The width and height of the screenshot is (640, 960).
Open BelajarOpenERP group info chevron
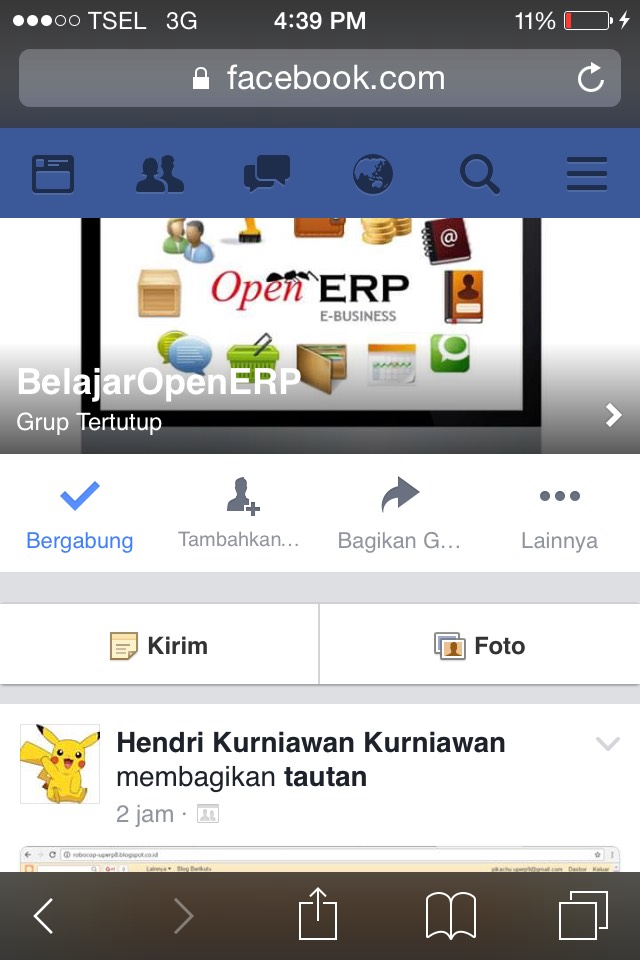[614, 416]
